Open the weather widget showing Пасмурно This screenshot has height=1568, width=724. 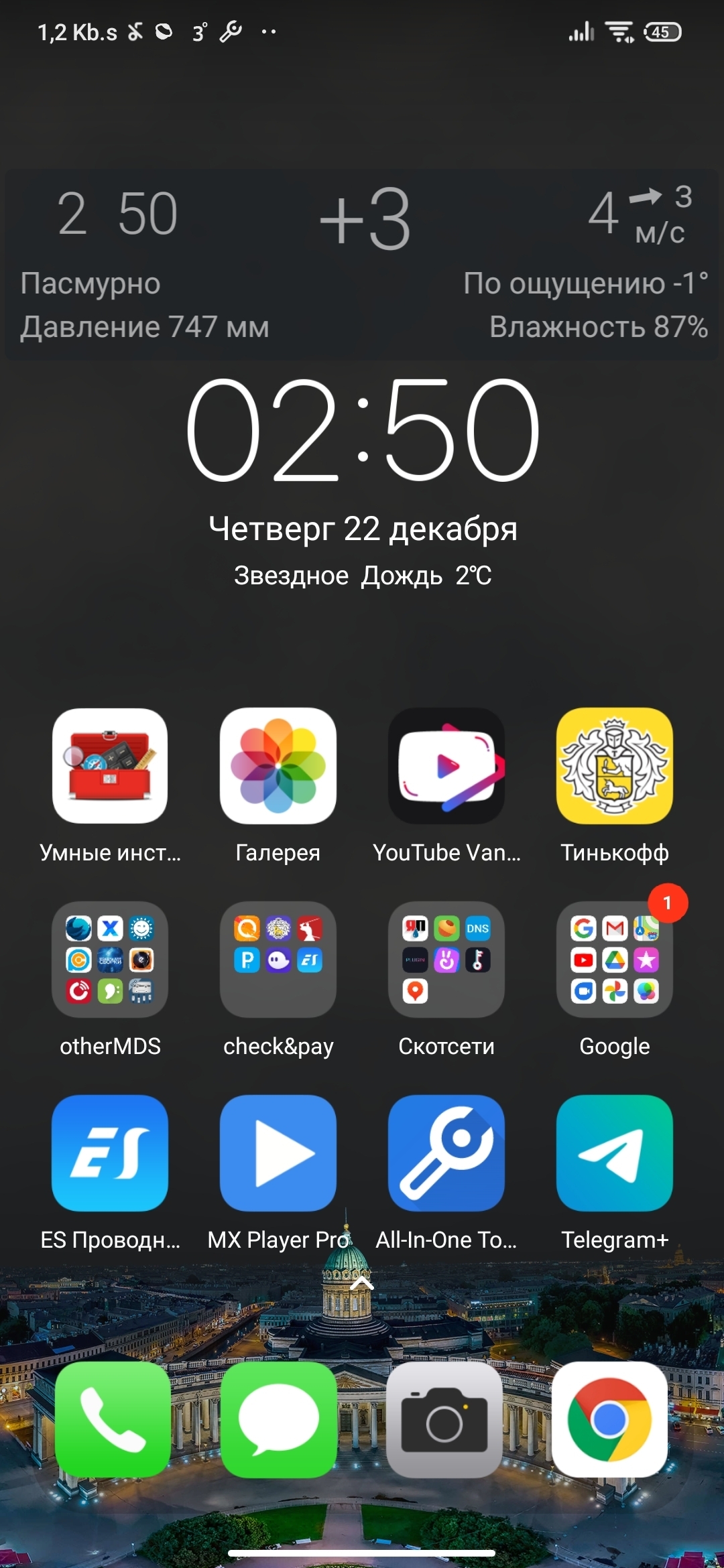pyautogui.click(x=362, y=265)
